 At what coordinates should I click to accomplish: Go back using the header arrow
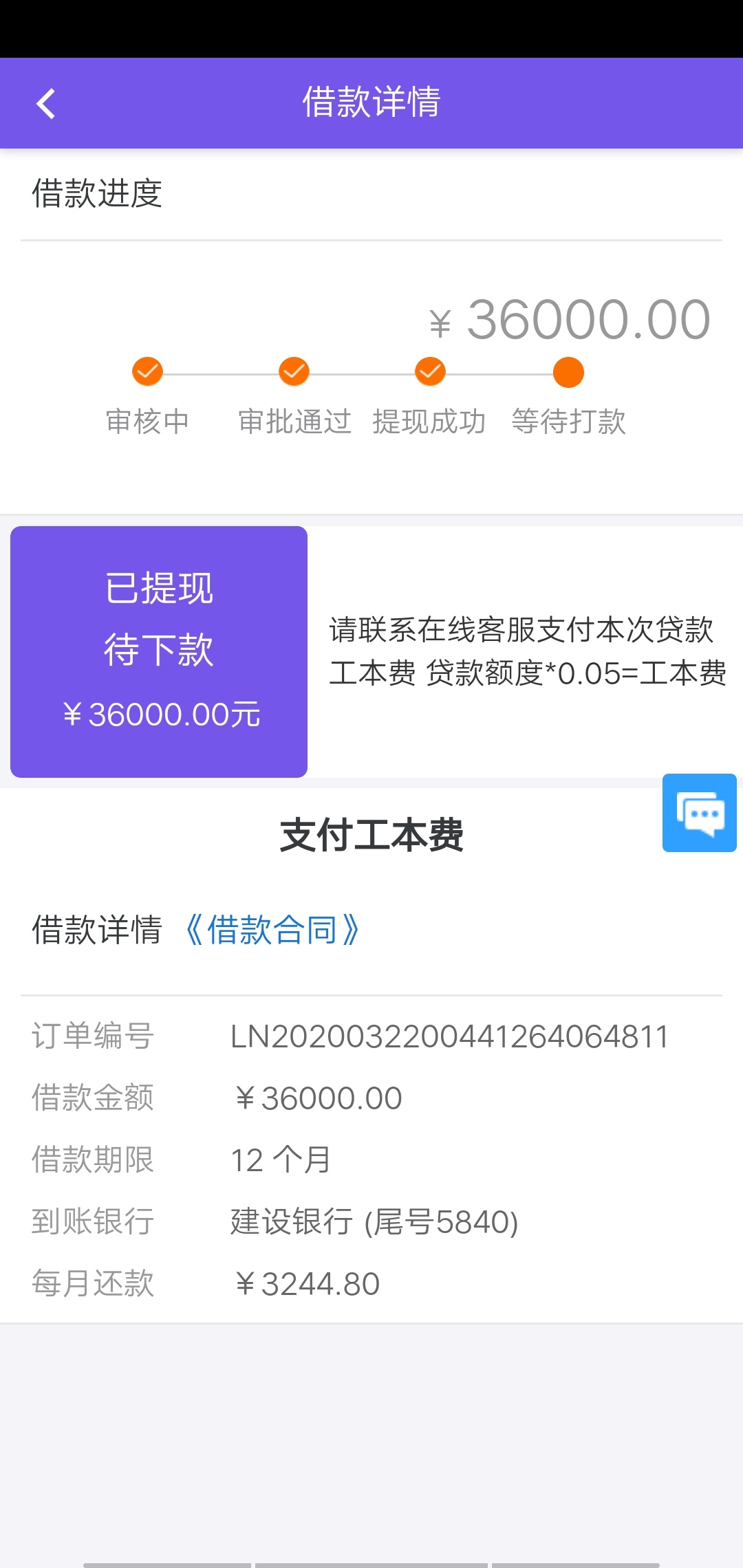click(x=46, y=104)
